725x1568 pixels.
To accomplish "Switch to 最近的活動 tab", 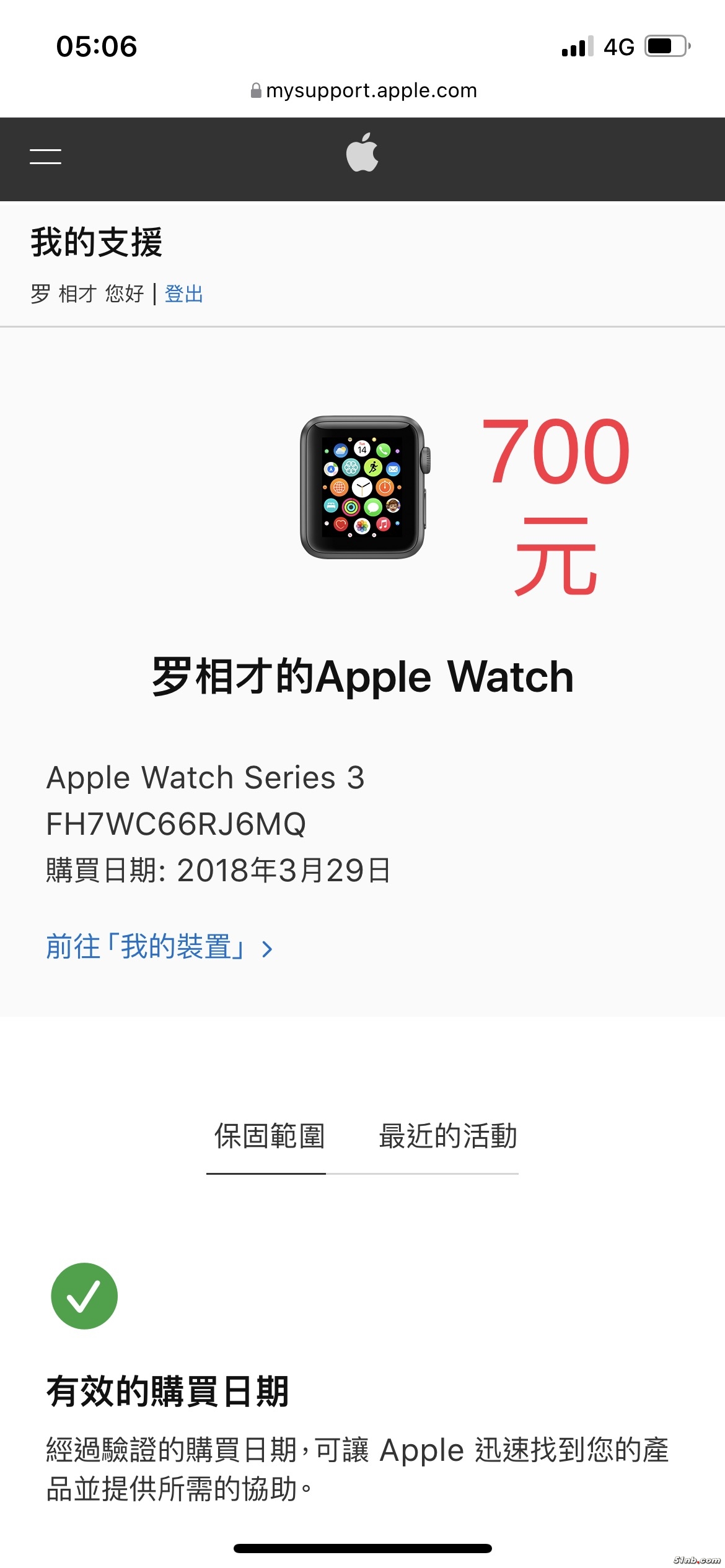I will [x=447, y=1136].
